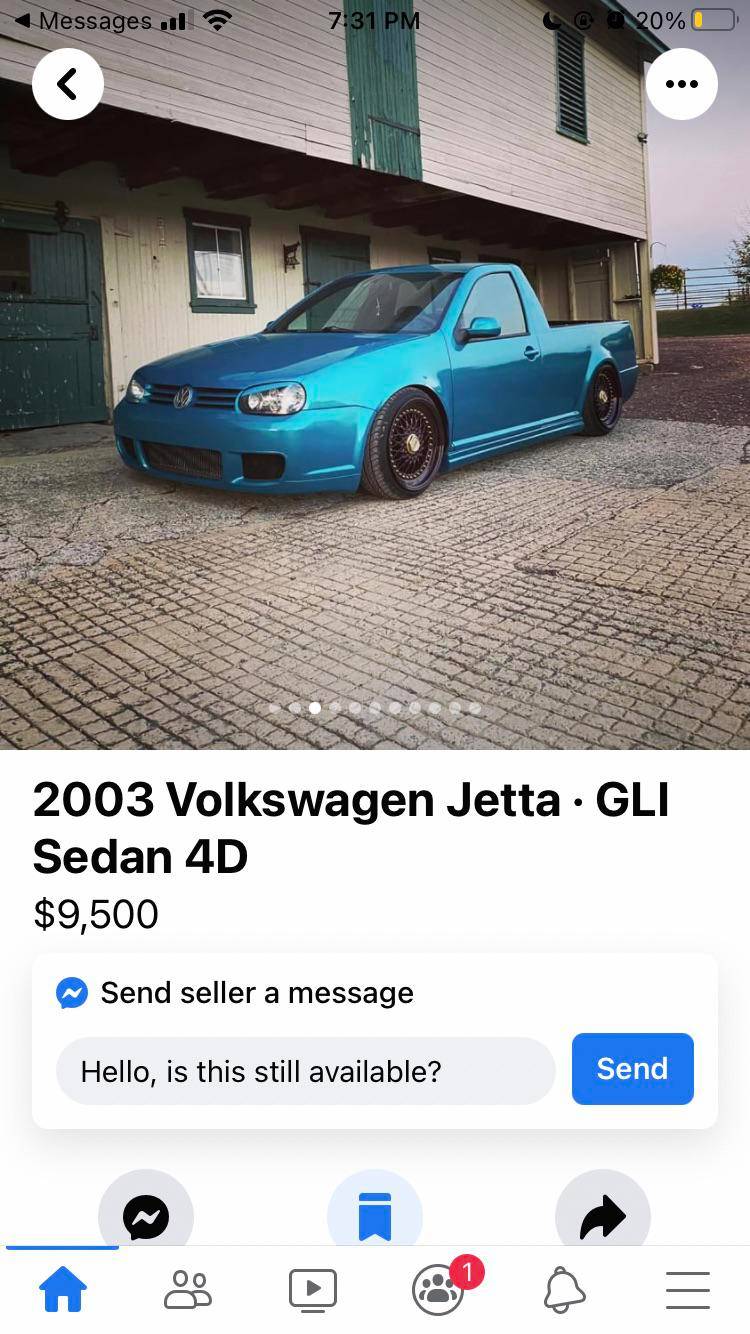Select the third dot in the photo carousel indicator

click(314, 707)
